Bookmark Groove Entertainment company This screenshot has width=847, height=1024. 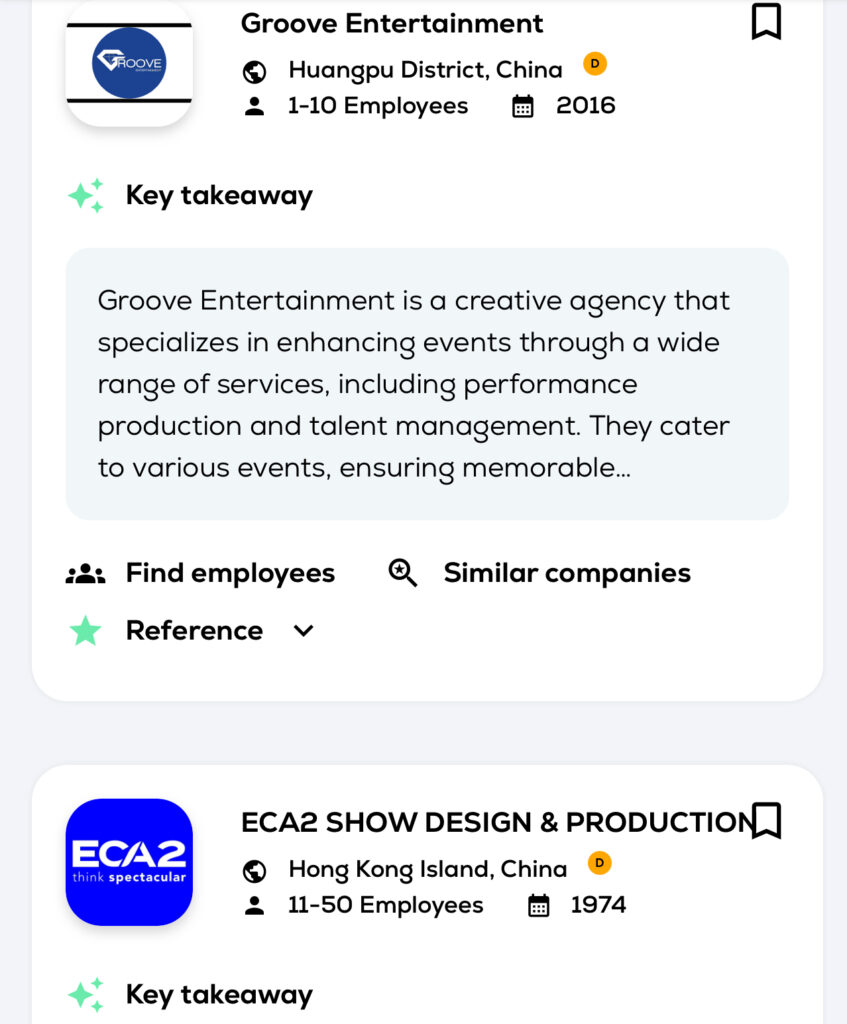(766, 21)
